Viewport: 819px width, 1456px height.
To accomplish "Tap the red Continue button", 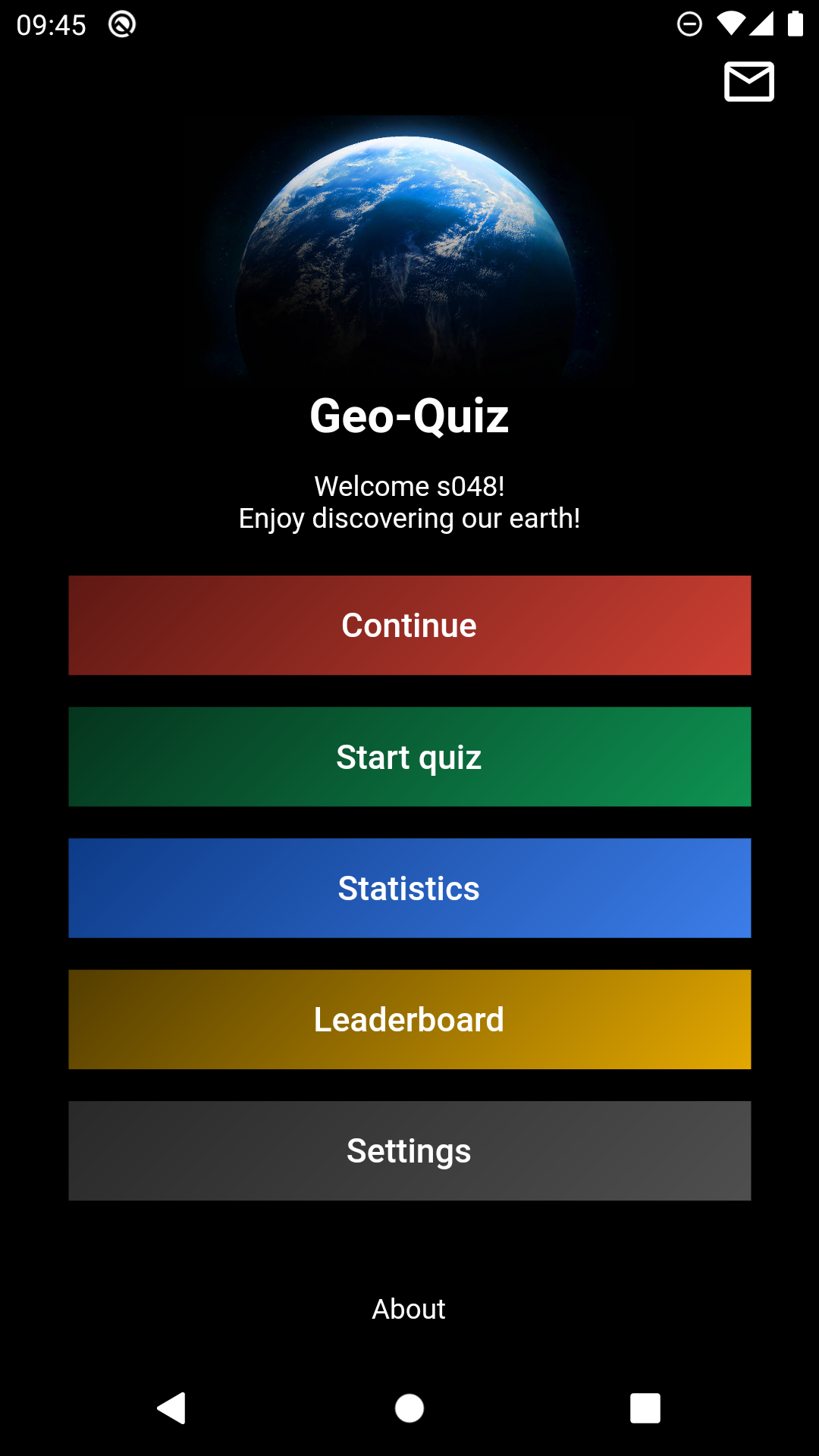I will 409,626.
